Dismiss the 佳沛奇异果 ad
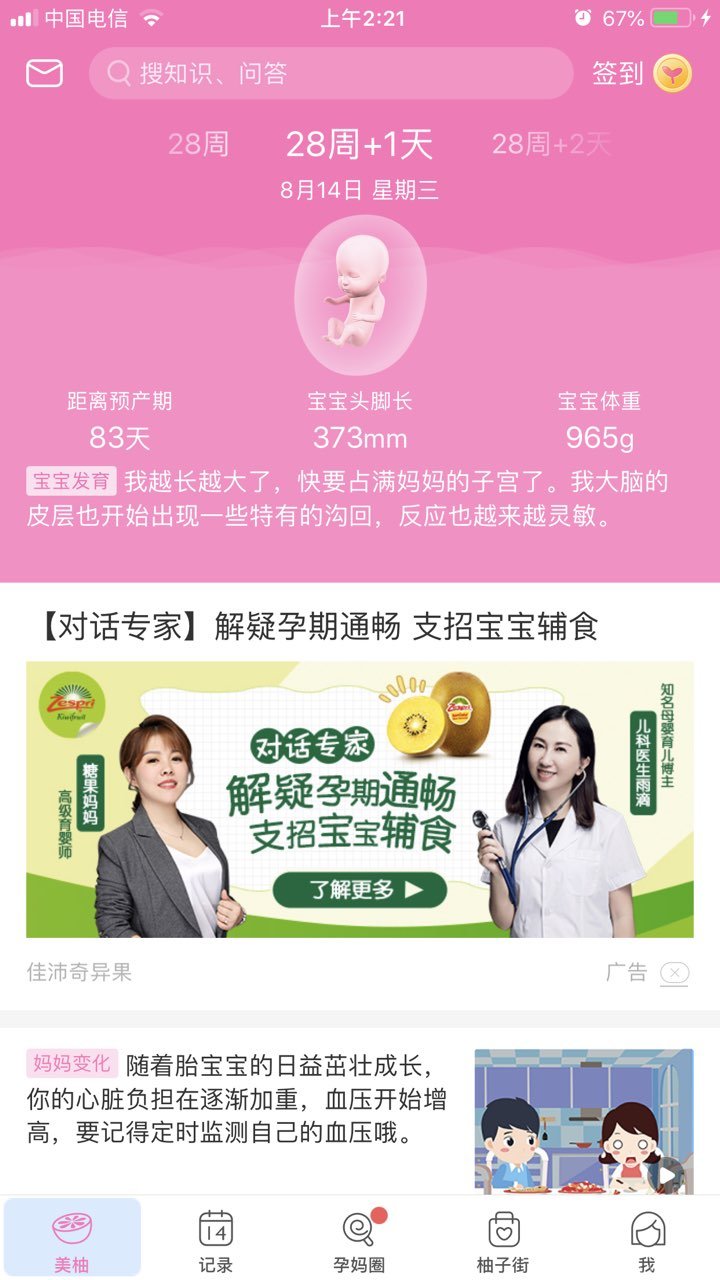The height and width of the screenshot is (1280, 720). pos(675,972)
